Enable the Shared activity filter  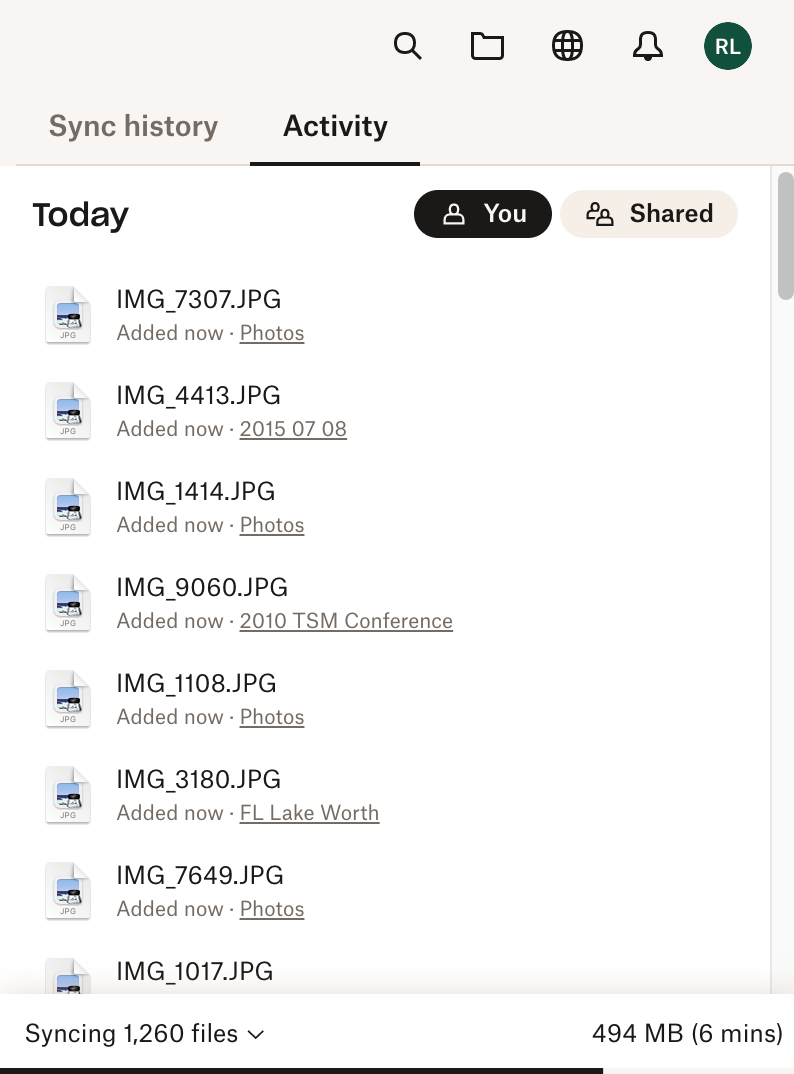tap(648, 213)
